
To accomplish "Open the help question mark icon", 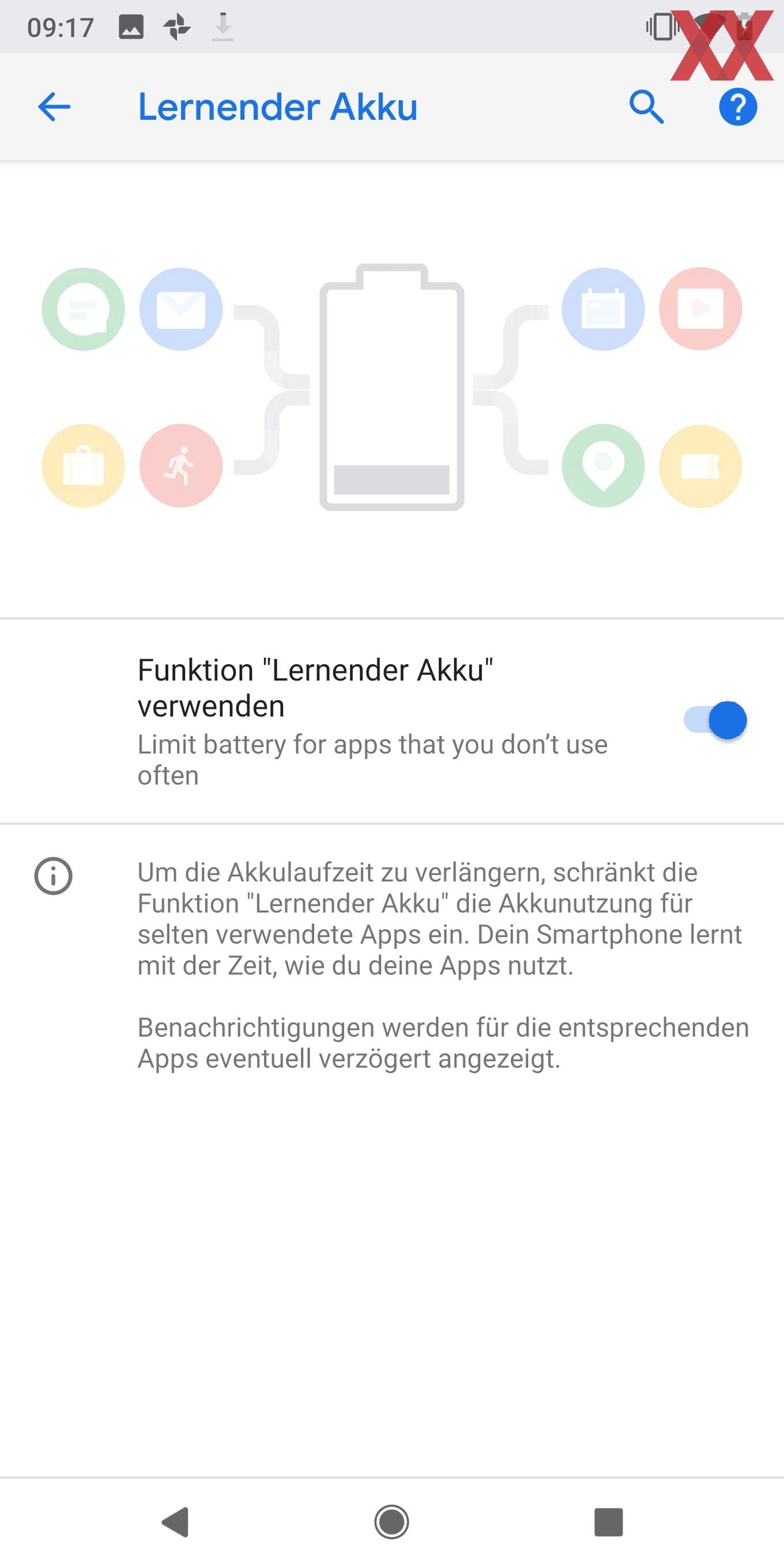I will click(738, 107).
